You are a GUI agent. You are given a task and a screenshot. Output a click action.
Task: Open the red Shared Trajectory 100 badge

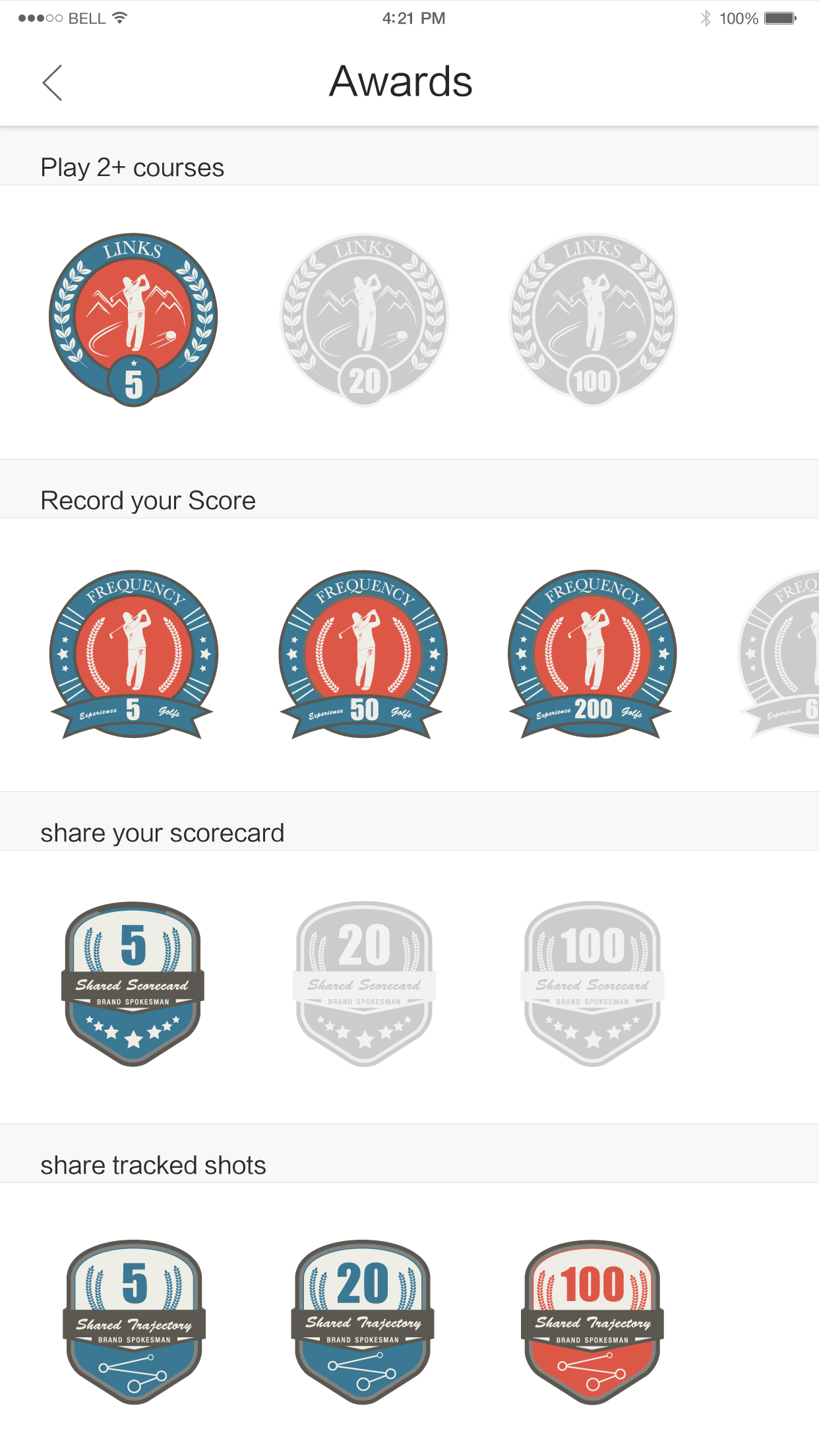pyautogui.click(x=592, y=1322)
